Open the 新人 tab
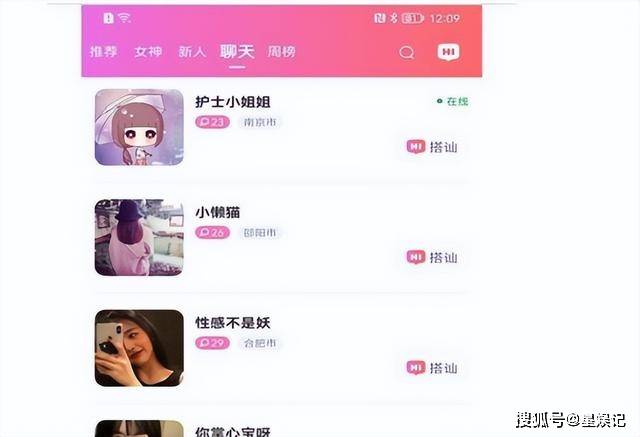This screenshot has height=437, width=640. 192,52
